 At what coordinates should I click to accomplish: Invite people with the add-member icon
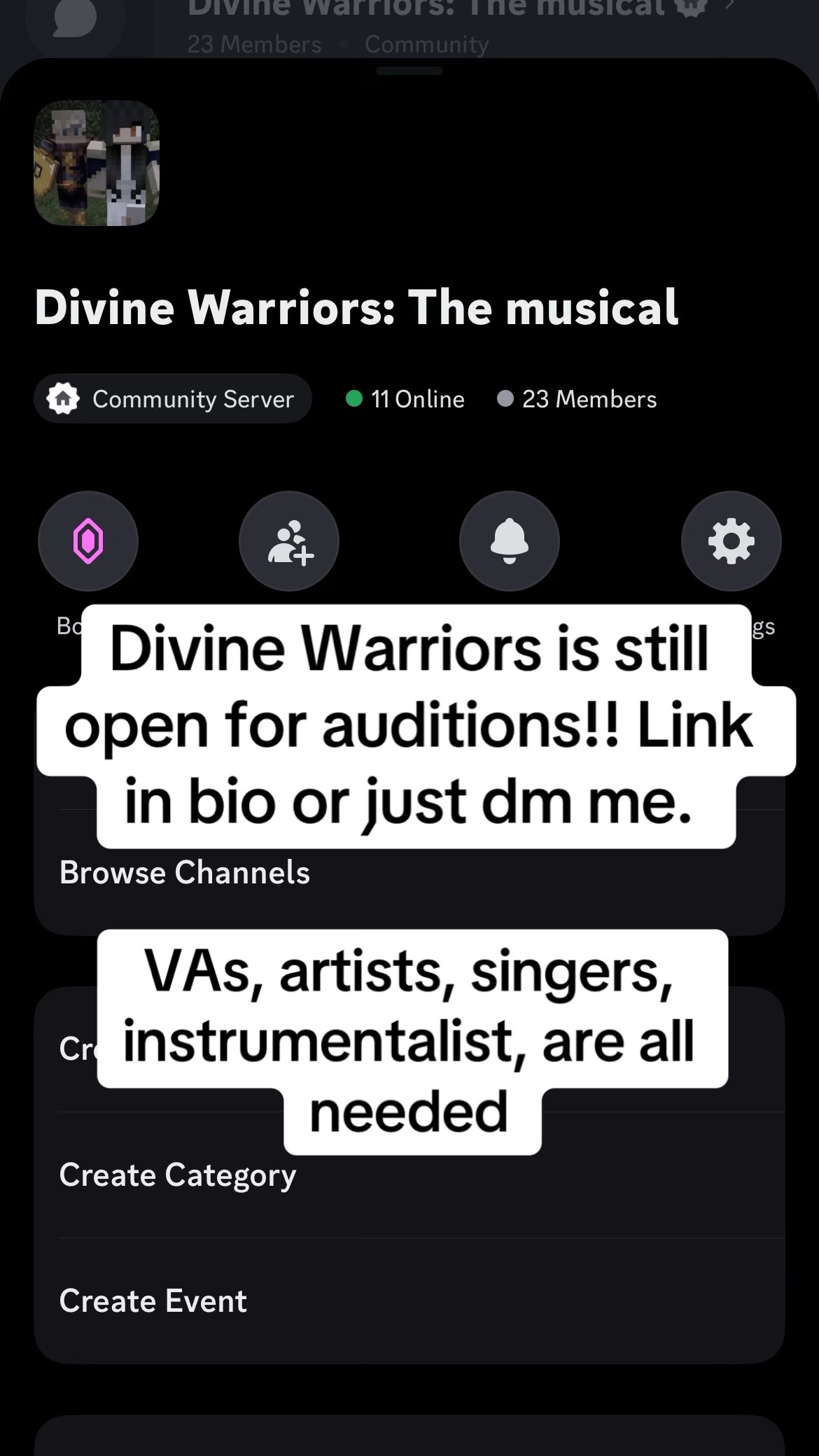289,541
